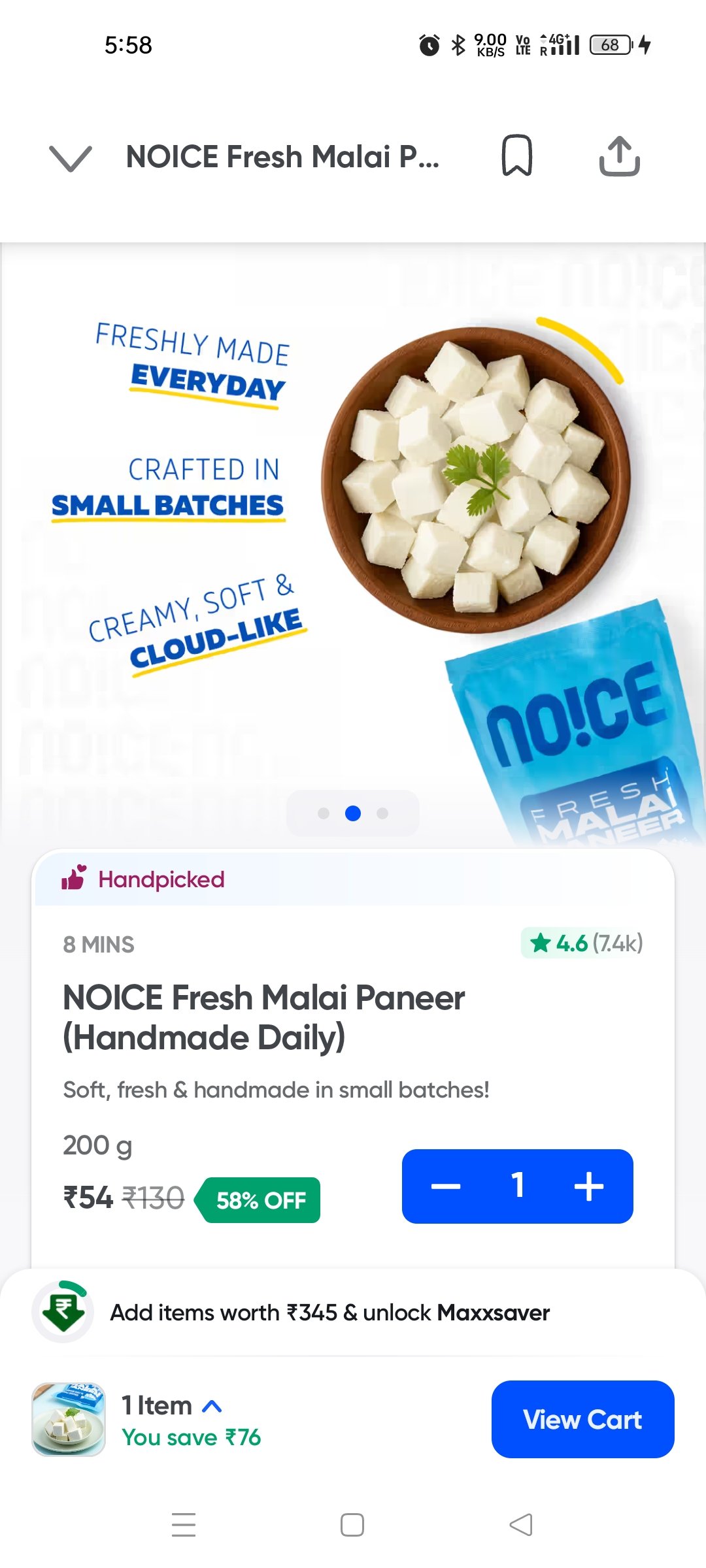Screen dimensions: 706x1568
Task: Open the 4.6 star ratings
Action: (x=582, y=943)
